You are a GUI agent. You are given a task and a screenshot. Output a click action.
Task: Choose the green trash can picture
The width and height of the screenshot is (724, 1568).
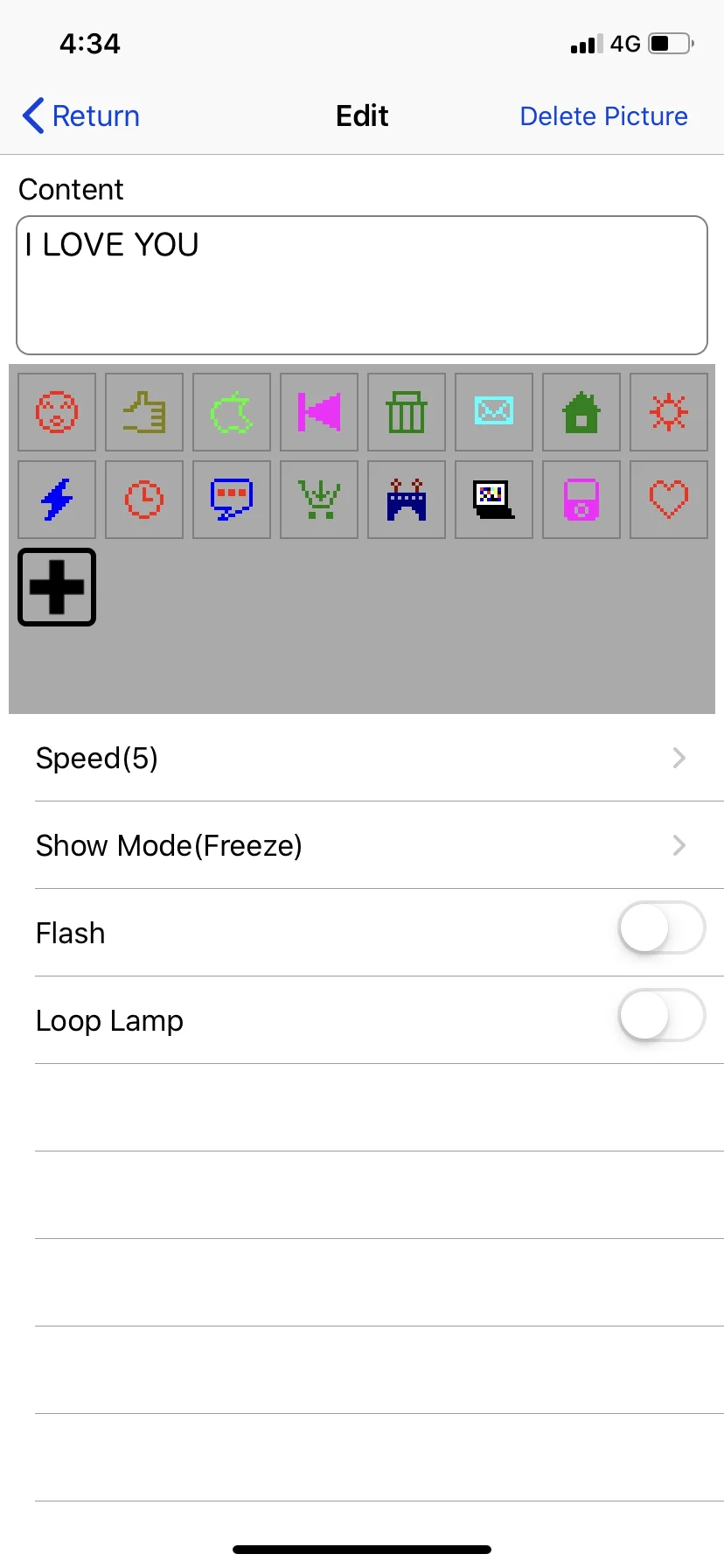[407, 412]
